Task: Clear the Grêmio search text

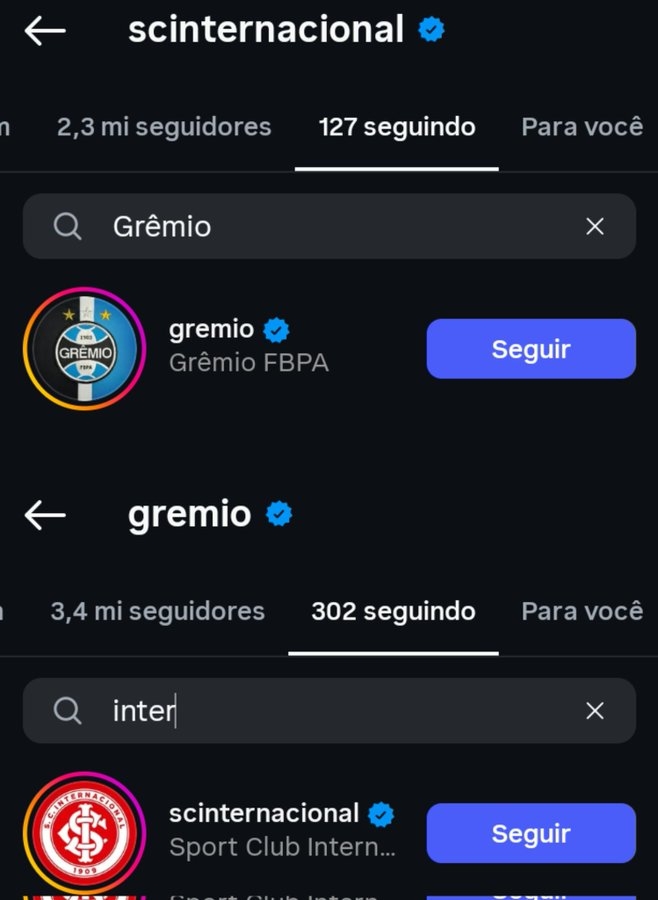Action: tap(595, 227)
